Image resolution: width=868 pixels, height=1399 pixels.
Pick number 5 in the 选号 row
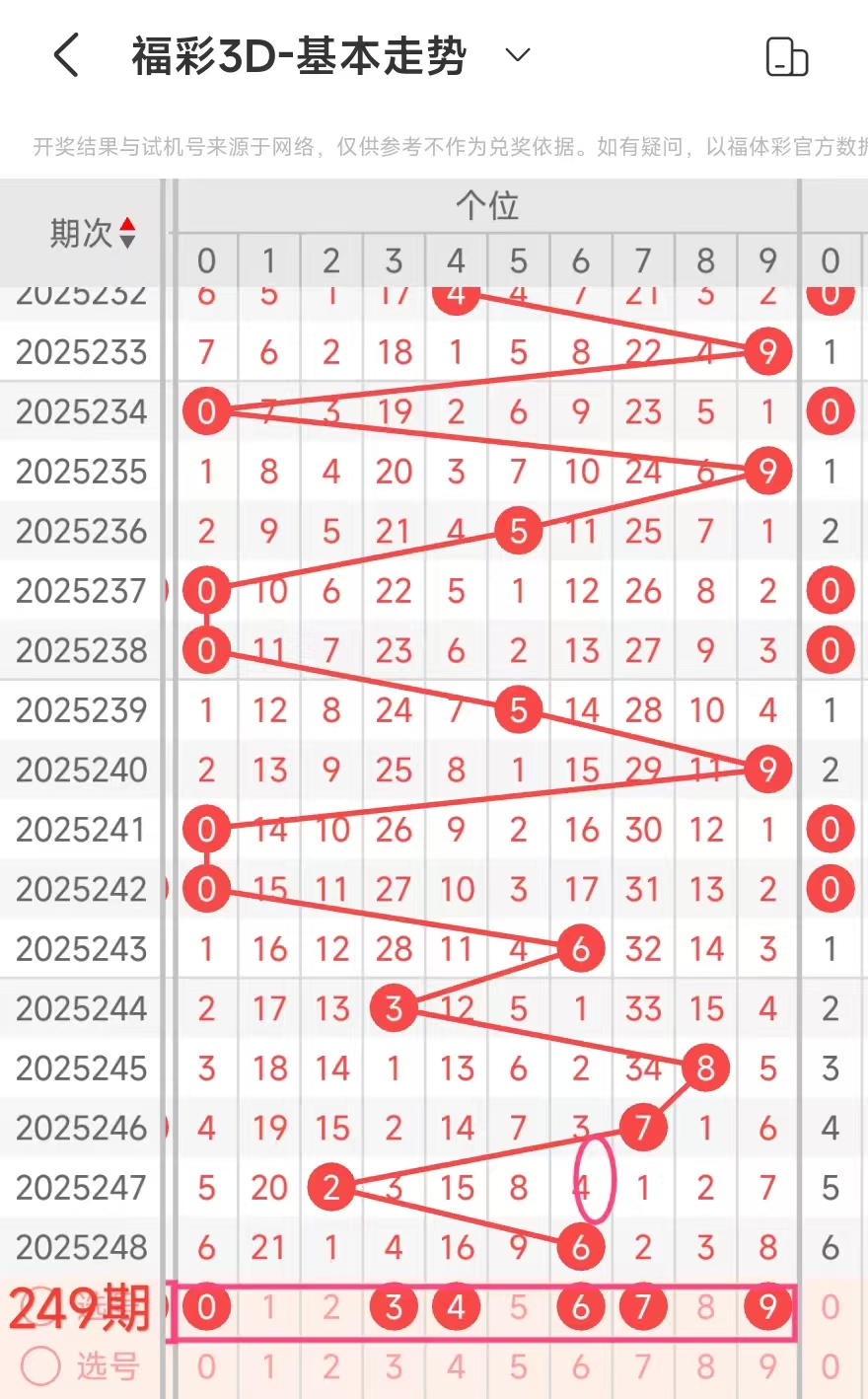coord(518,1367)
